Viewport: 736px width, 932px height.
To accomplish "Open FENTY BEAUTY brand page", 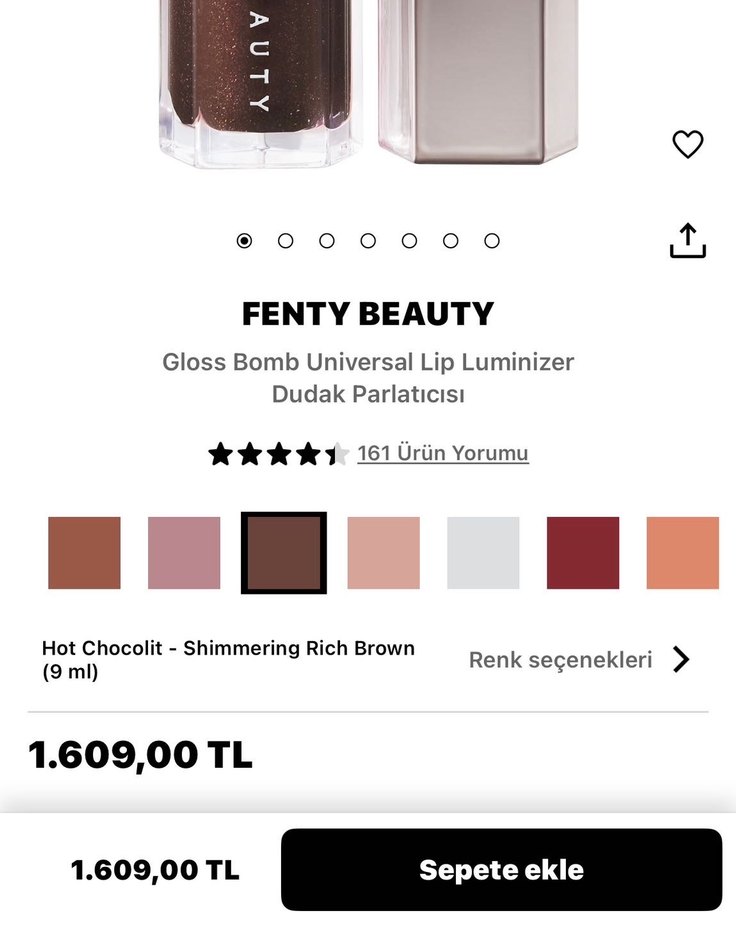I will coord(367,312).
